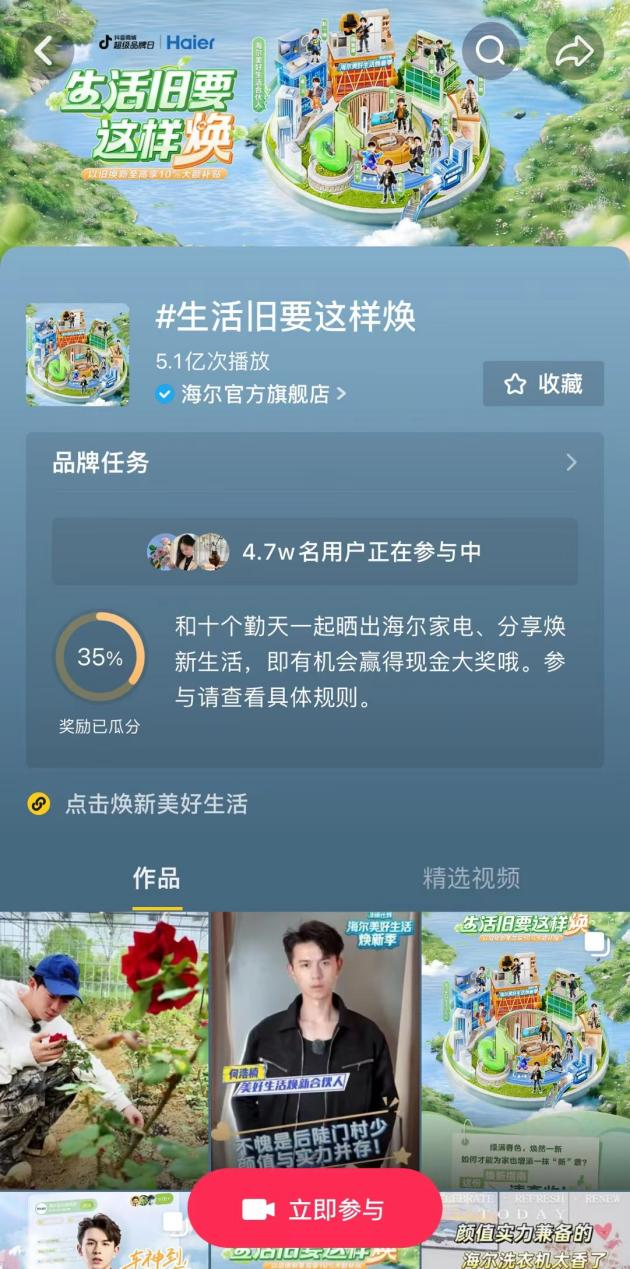
Task: Switch to the 精选视频 tab
Action: point(471,879)
